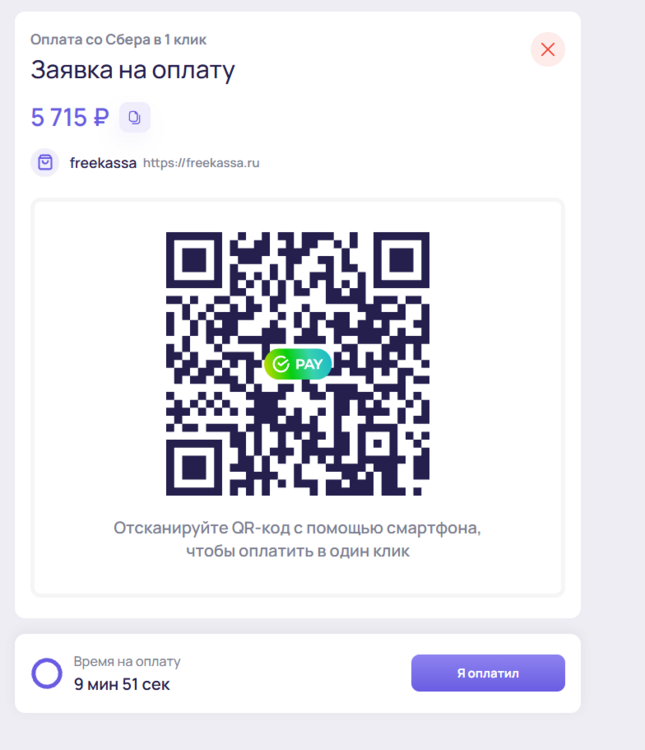Confirm payment with Я оплатил button

(487, 673)
